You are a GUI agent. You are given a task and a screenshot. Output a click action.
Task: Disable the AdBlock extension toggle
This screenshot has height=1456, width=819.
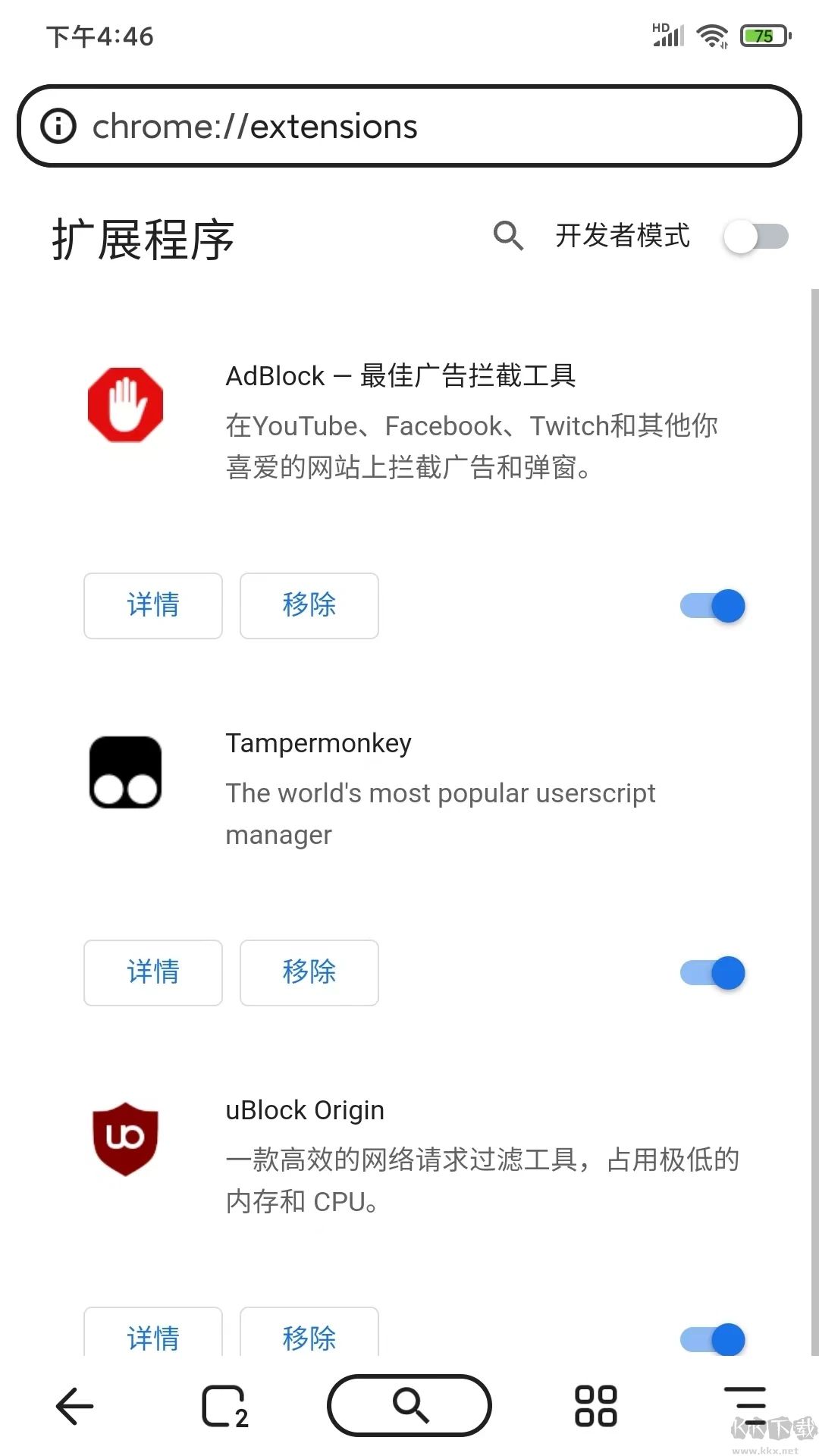(x=710, y=606)
